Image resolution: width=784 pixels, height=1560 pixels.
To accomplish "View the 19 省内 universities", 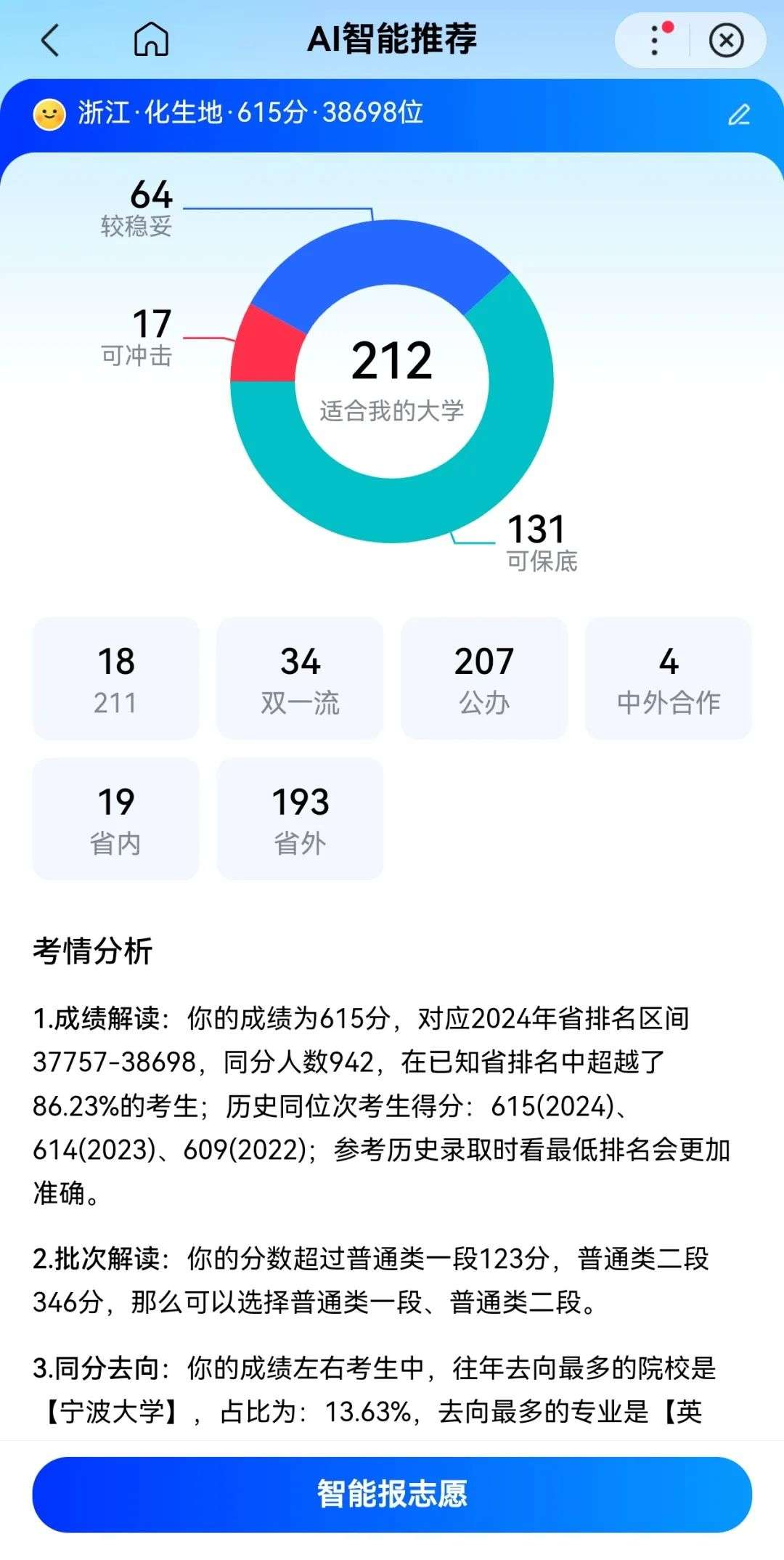I will 115,819.
